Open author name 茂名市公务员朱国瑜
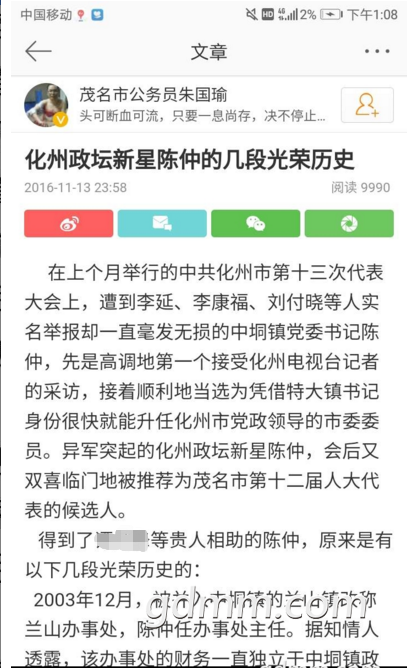Screen dimensions: 415x668 153,95
